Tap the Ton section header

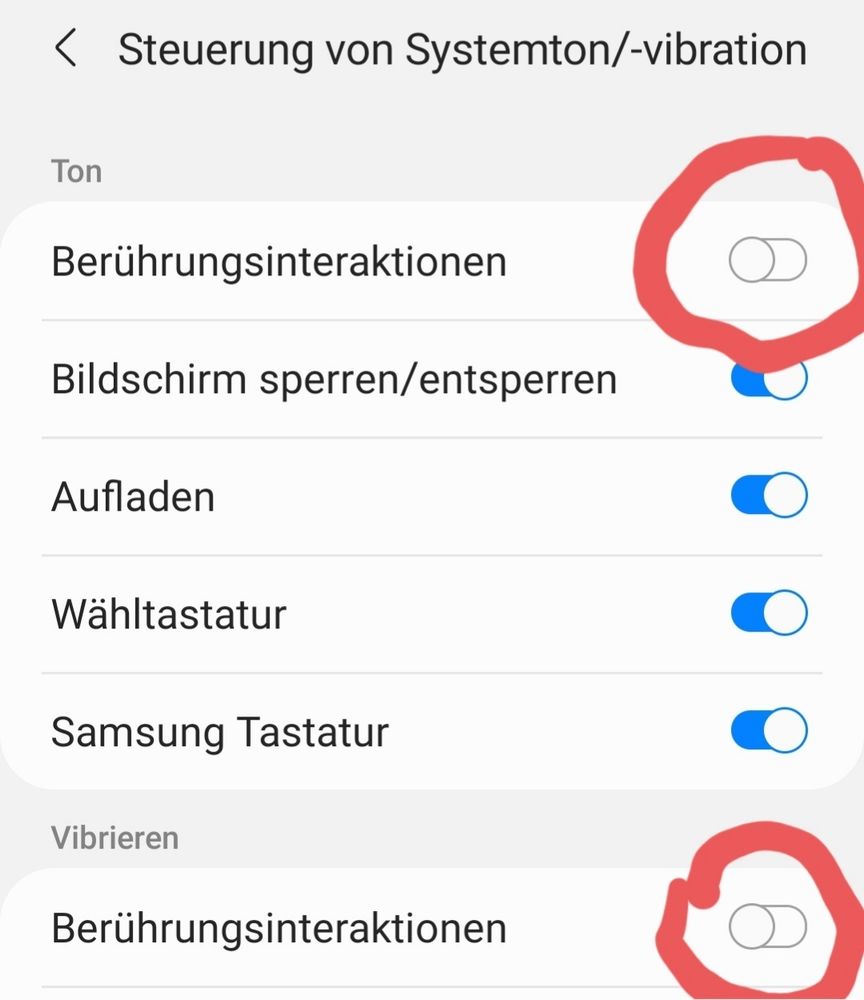[x=74, y=170]
